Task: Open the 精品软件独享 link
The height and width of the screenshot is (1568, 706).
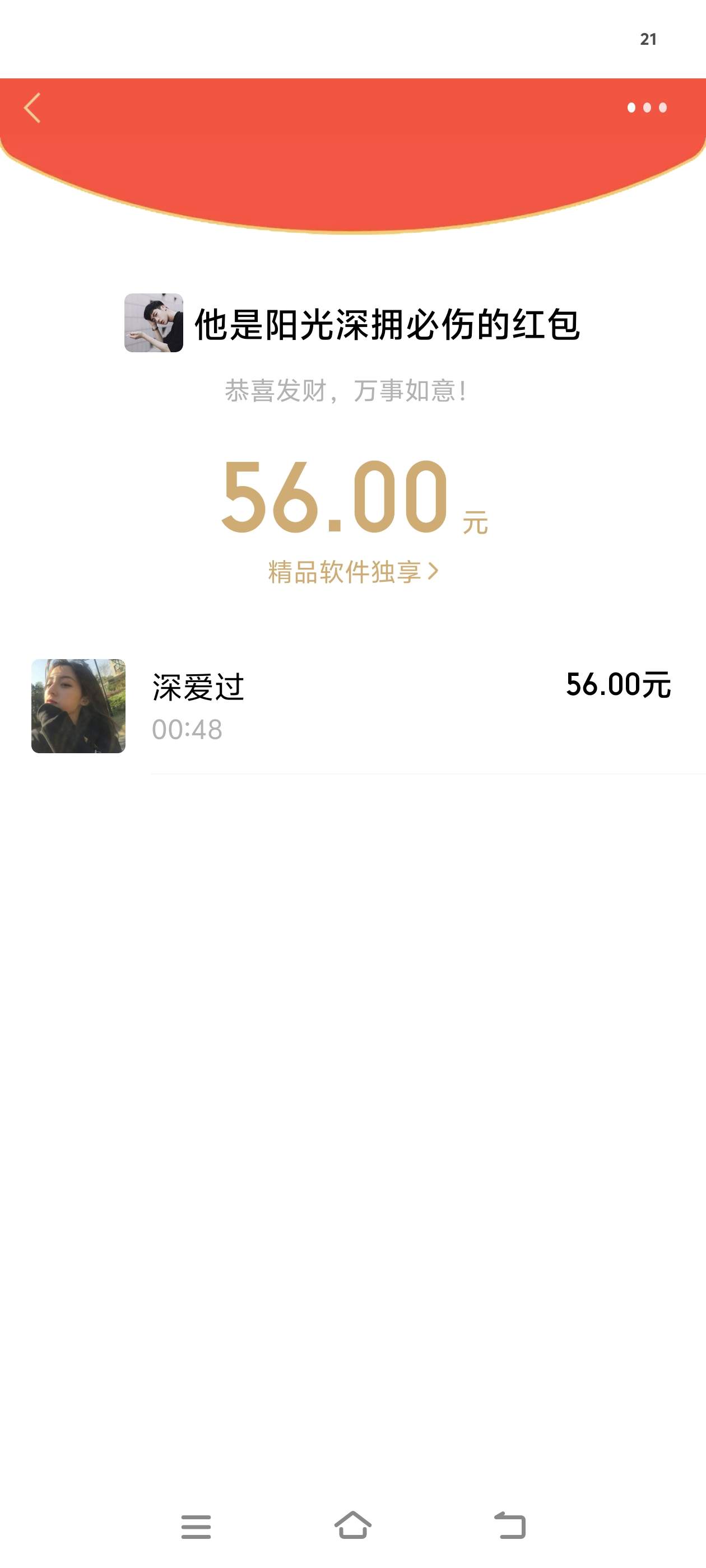Action: click(354, 572)
